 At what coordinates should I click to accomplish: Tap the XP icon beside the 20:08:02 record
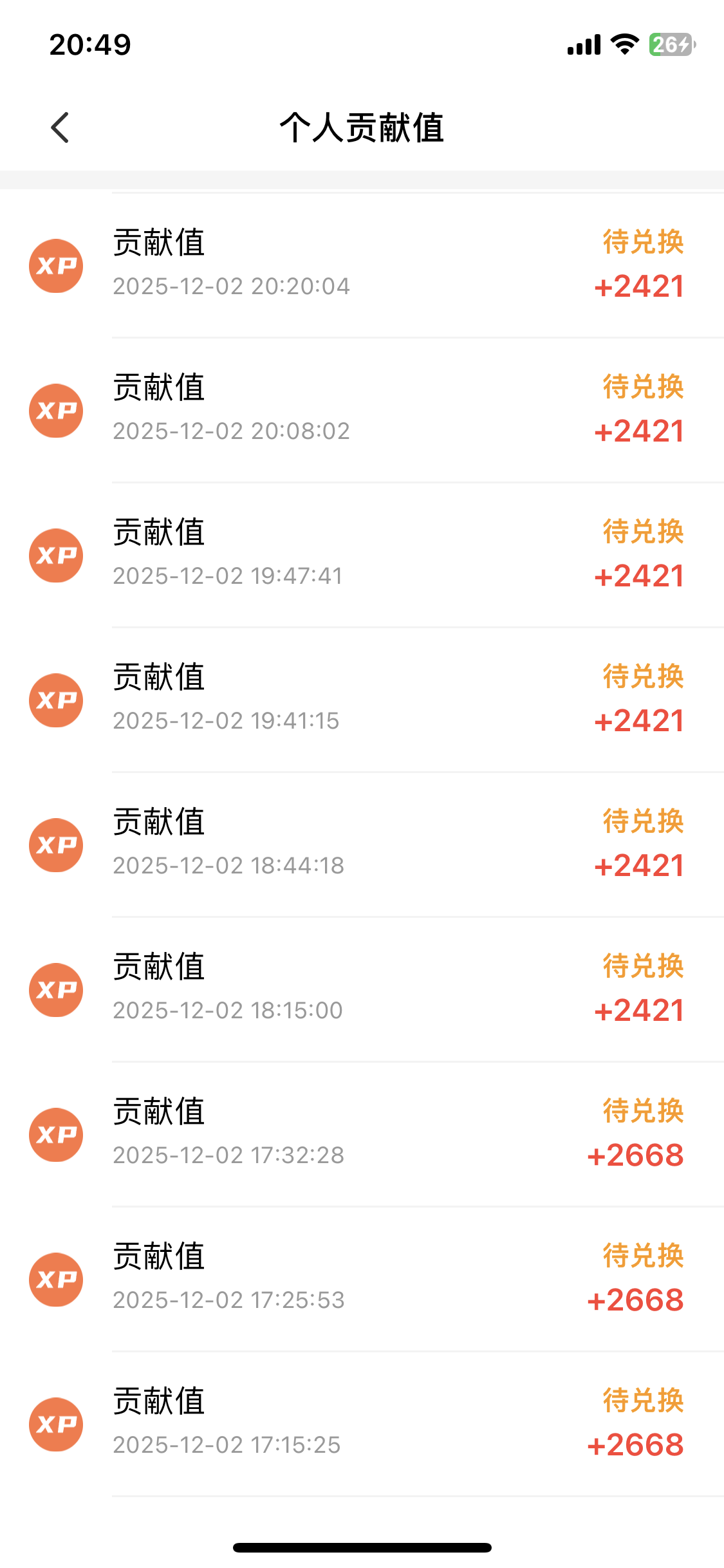(56, 410)
